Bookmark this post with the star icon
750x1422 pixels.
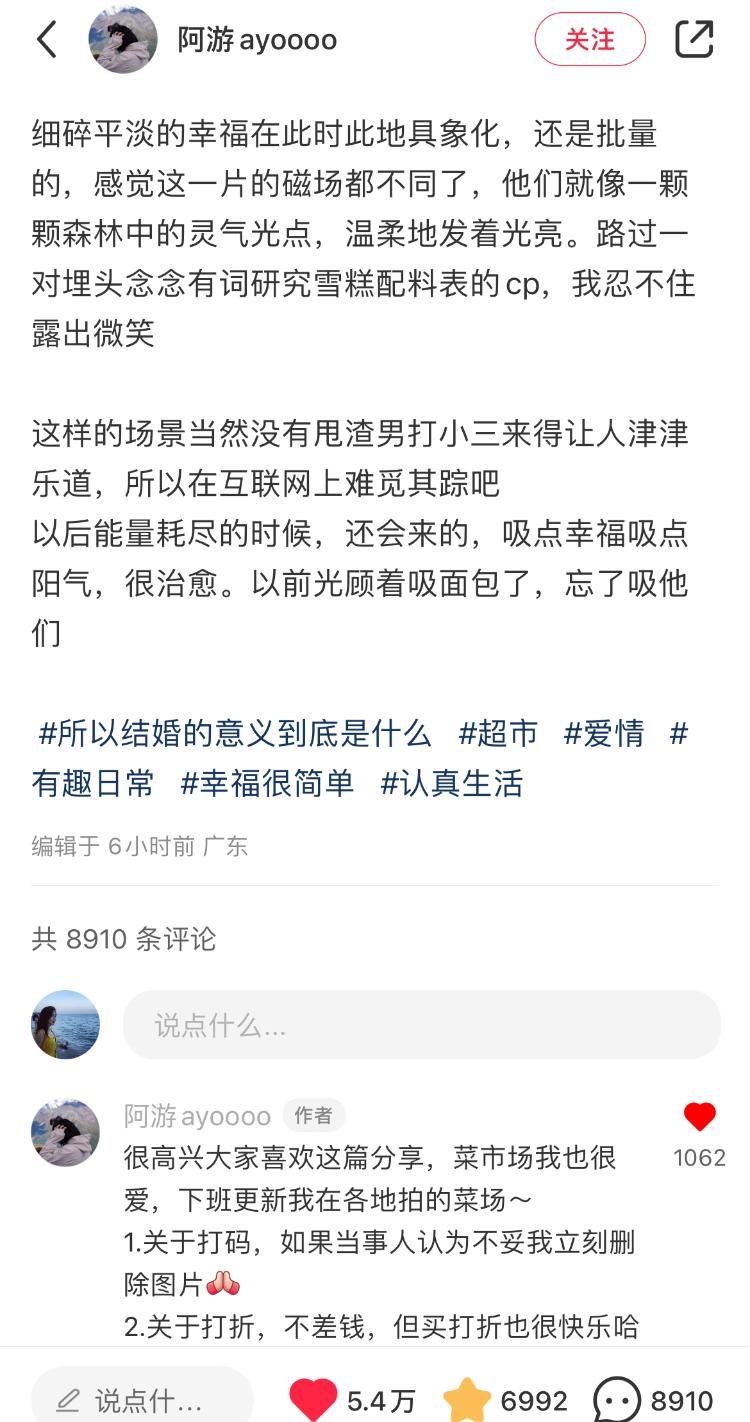click(467, 1400)
